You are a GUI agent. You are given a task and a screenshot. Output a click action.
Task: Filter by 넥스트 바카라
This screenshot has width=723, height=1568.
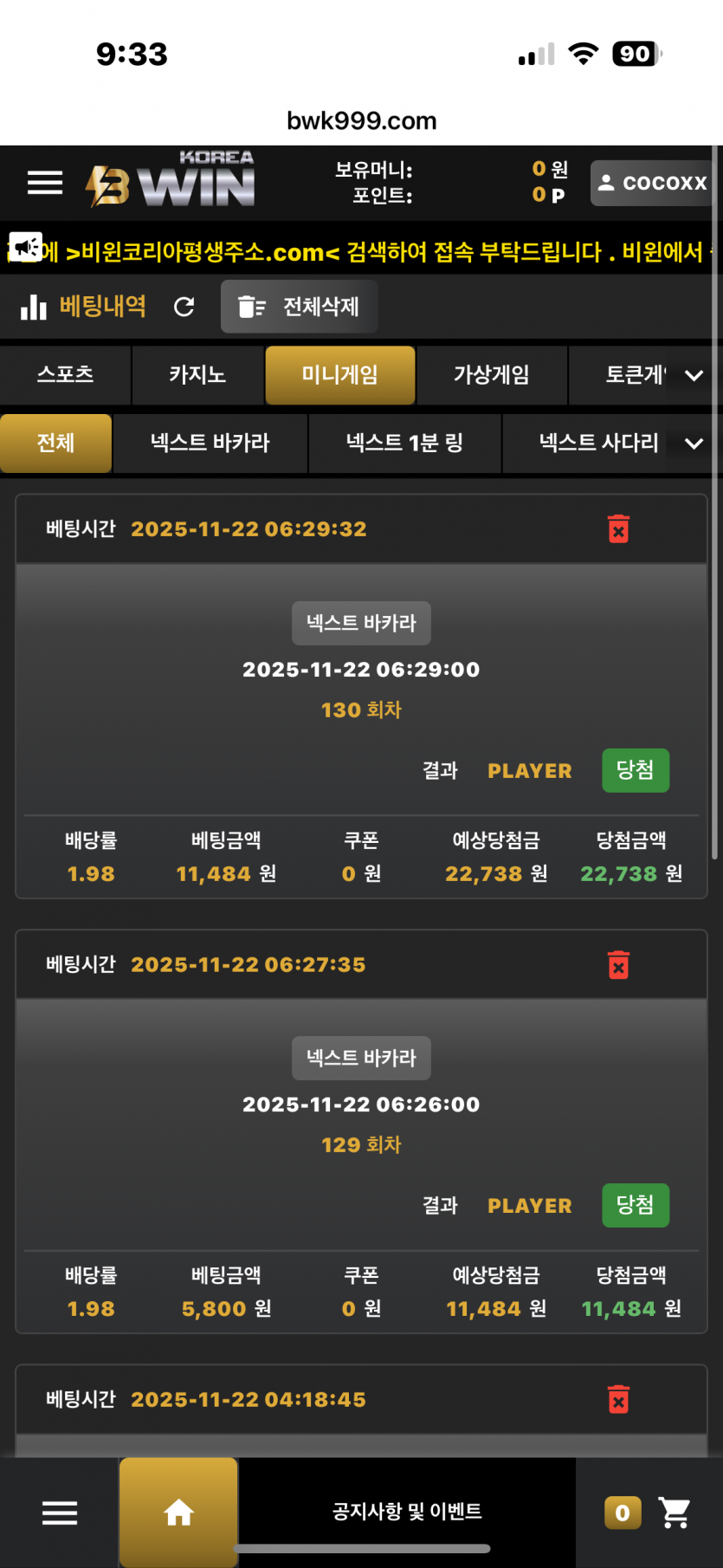tap(210, 444)
